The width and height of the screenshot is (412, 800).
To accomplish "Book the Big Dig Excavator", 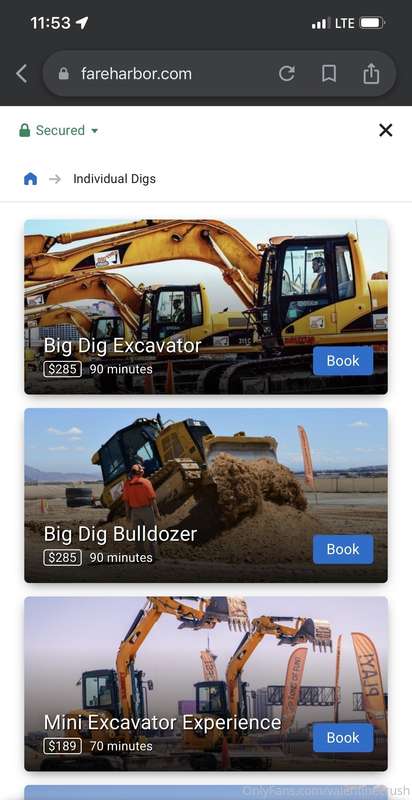I will point(343,361).
